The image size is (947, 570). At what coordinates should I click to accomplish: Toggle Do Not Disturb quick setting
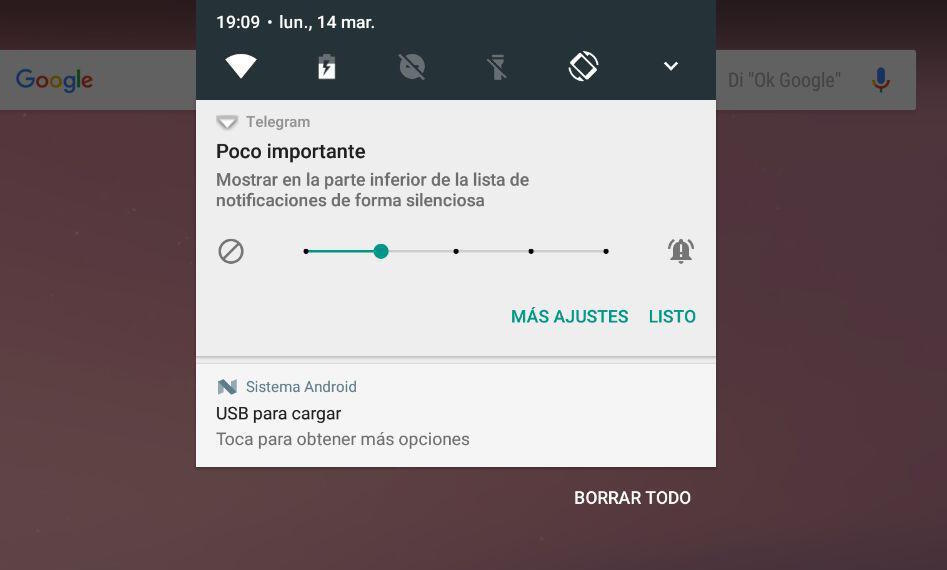(412, 67)
